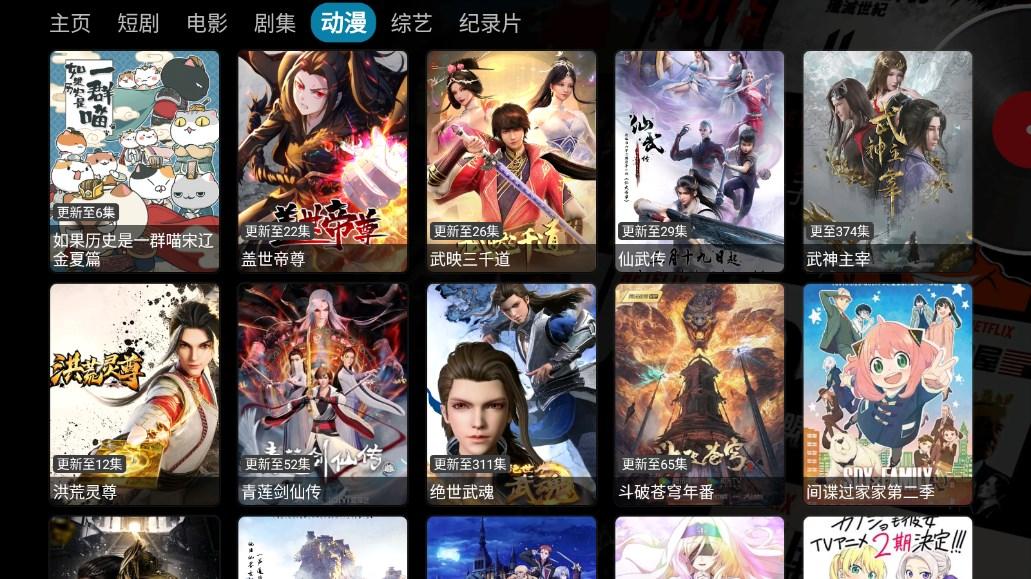The image size is (1031, 579).
Task: Open the 盖世帝尊 anime card
Action: tap(323, 161)
